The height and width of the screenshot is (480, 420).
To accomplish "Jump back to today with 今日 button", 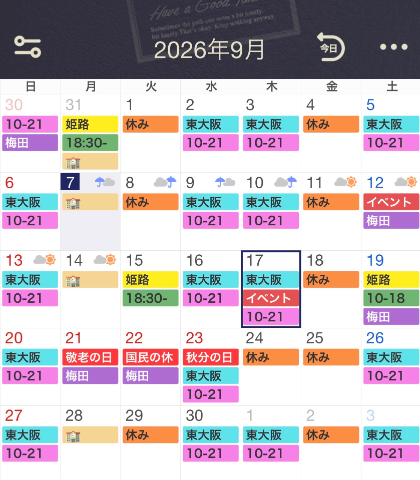I will (x=331, y=47).
